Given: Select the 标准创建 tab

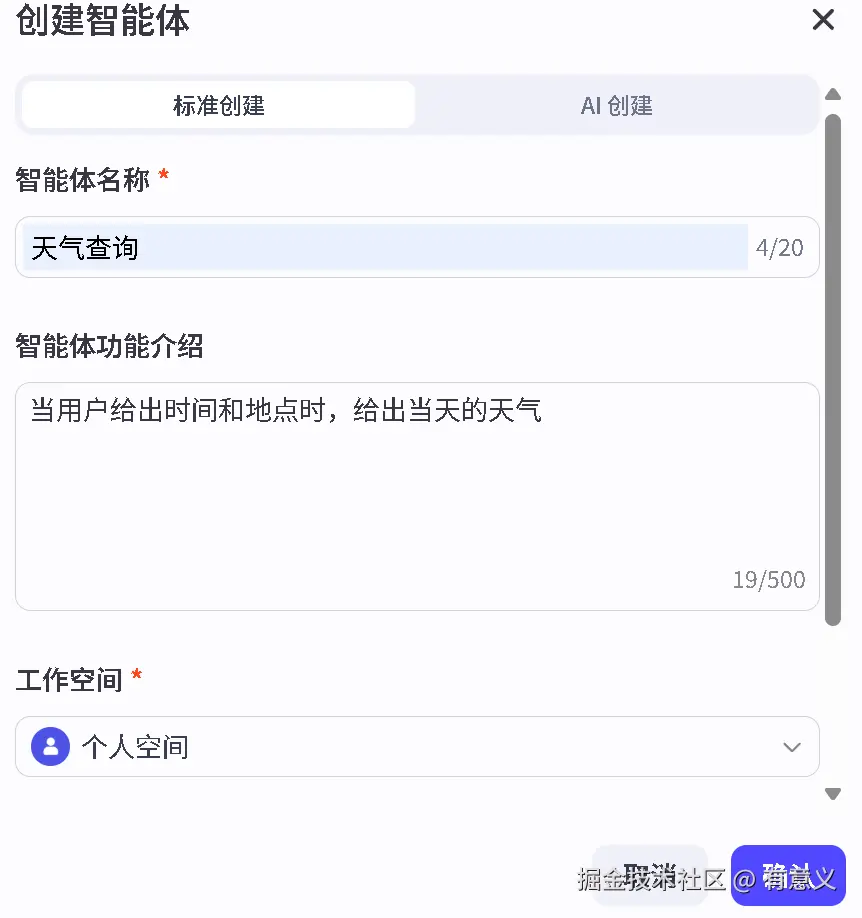Looking at the screenshot, I should 218,105.
